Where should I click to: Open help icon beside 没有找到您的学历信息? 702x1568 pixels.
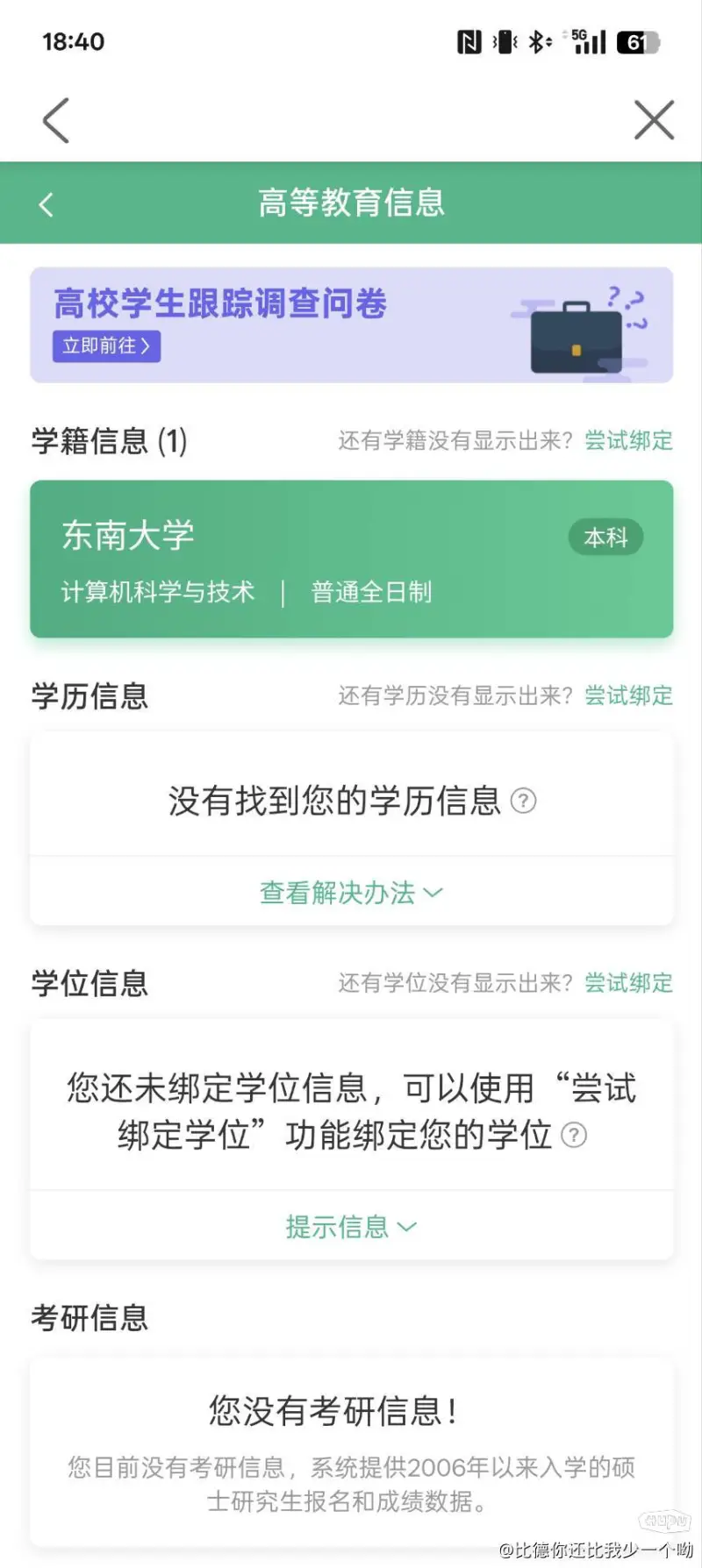(x=523, y=801)
